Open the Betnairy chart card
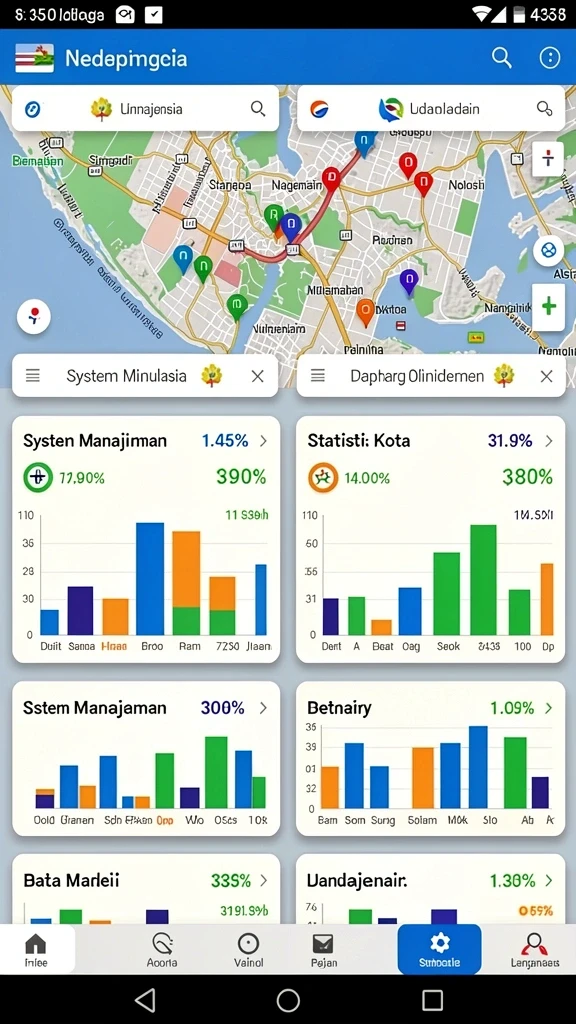Image resolution: width=576 pixels, height=1024 pixels. 430,758
